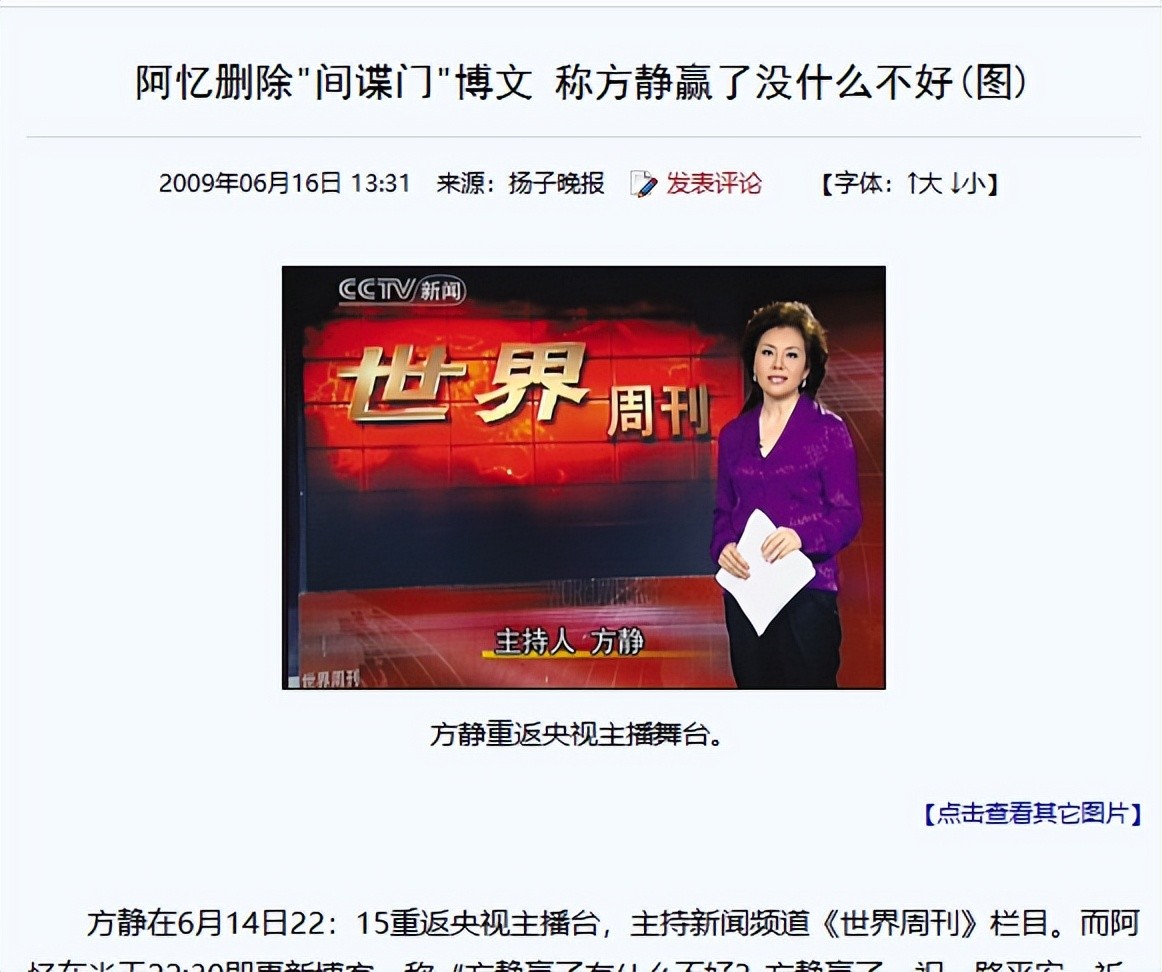This screenshot has width=1162, height=972.
Task: Increase font size with ↑大
Action: point(924,183)
